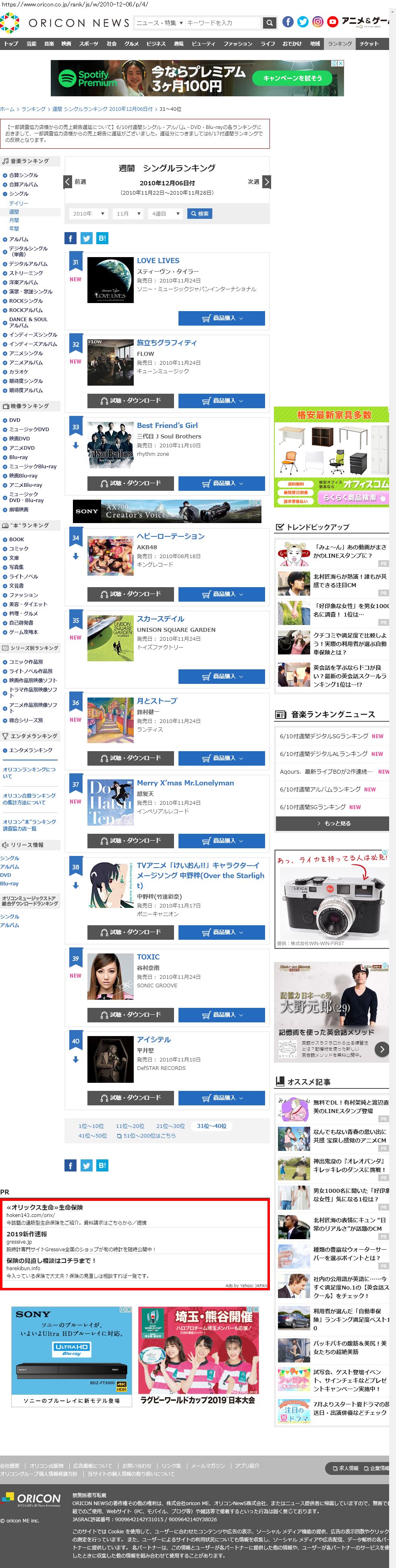Go to ranks 1位〜10位 page
This screenshot has height=1568, width=396.
click(x=91, y=1126)
